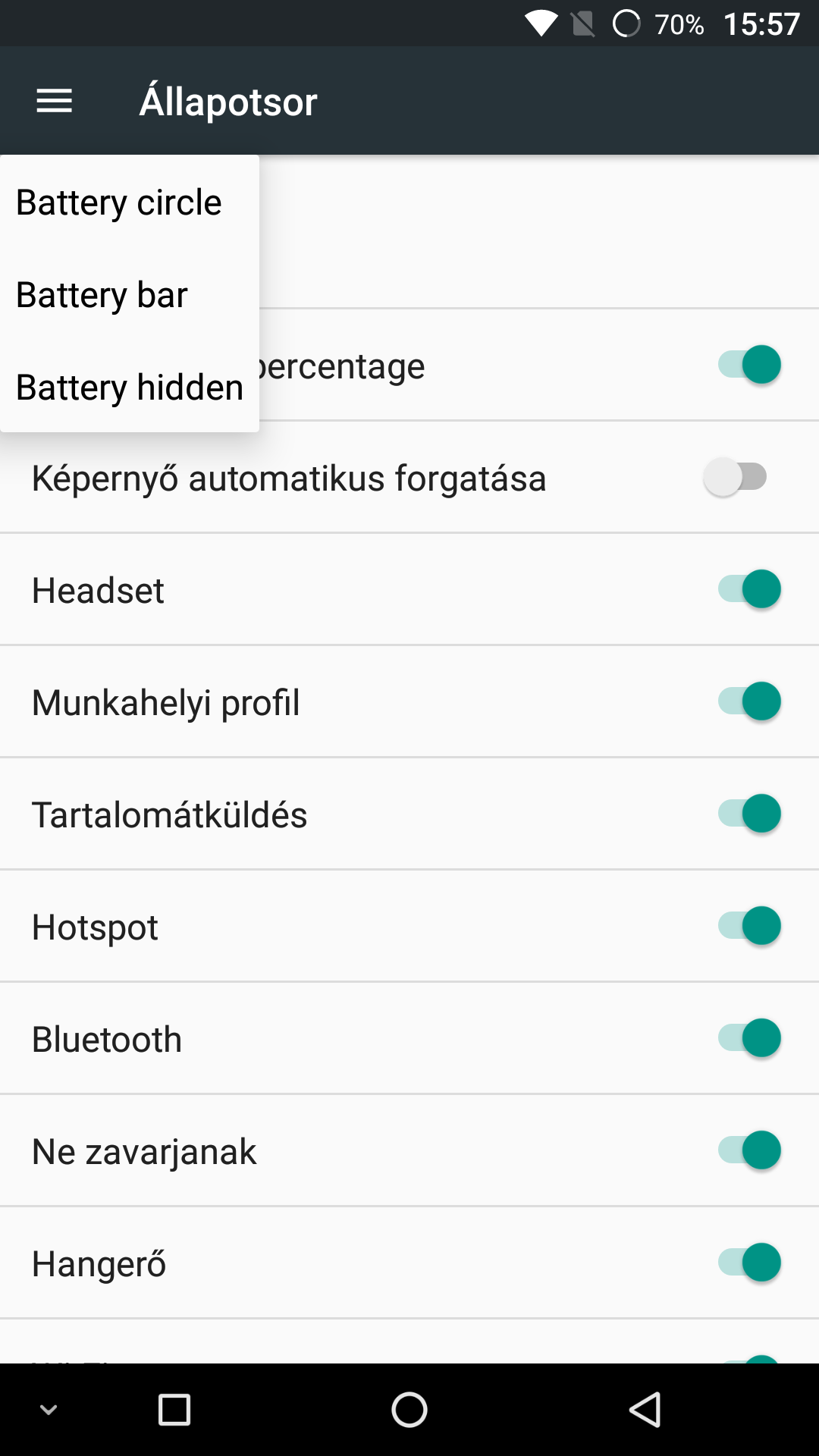This screenshot has height=1456, width=819.
Task: Turn off Tartalomátküldés
Action: (x=749, y=814)
